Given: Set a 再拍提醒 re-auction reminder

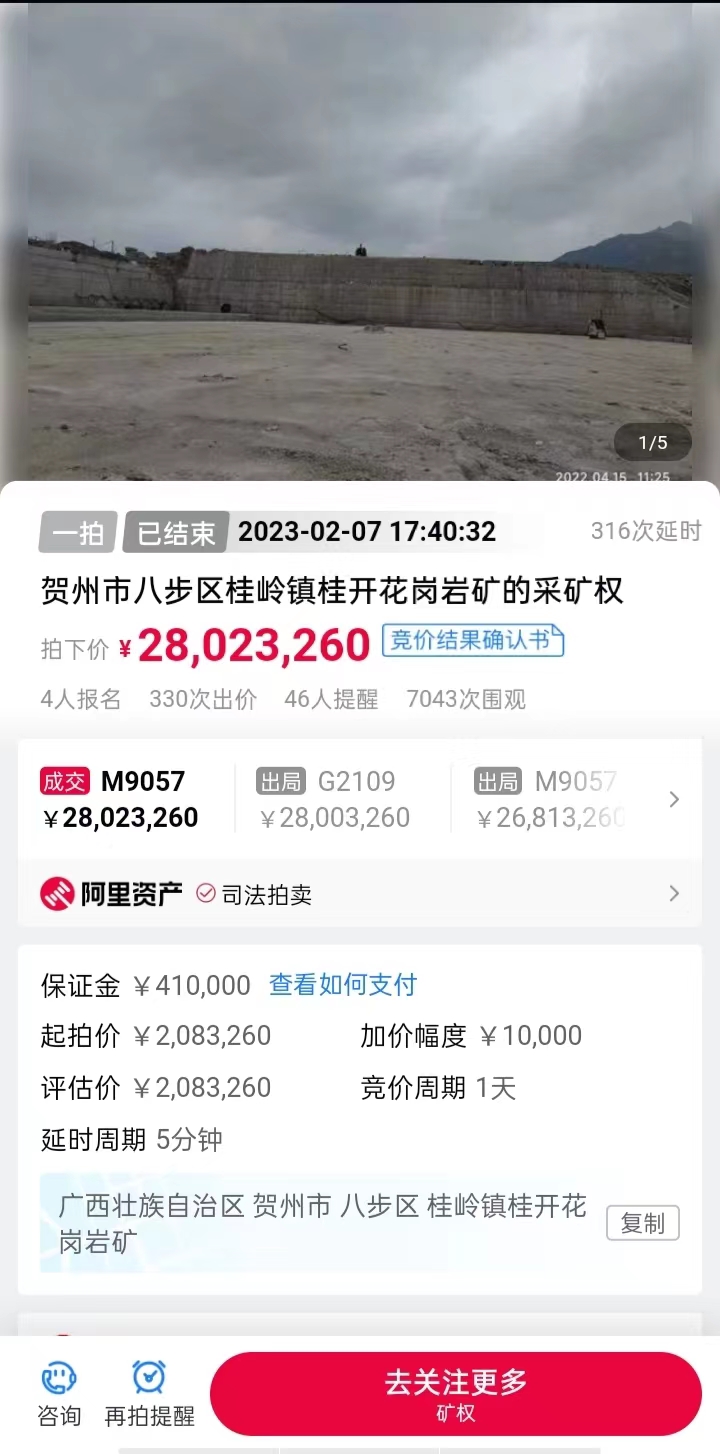Looking at the screenshot, I should (x=150, y=1394).
